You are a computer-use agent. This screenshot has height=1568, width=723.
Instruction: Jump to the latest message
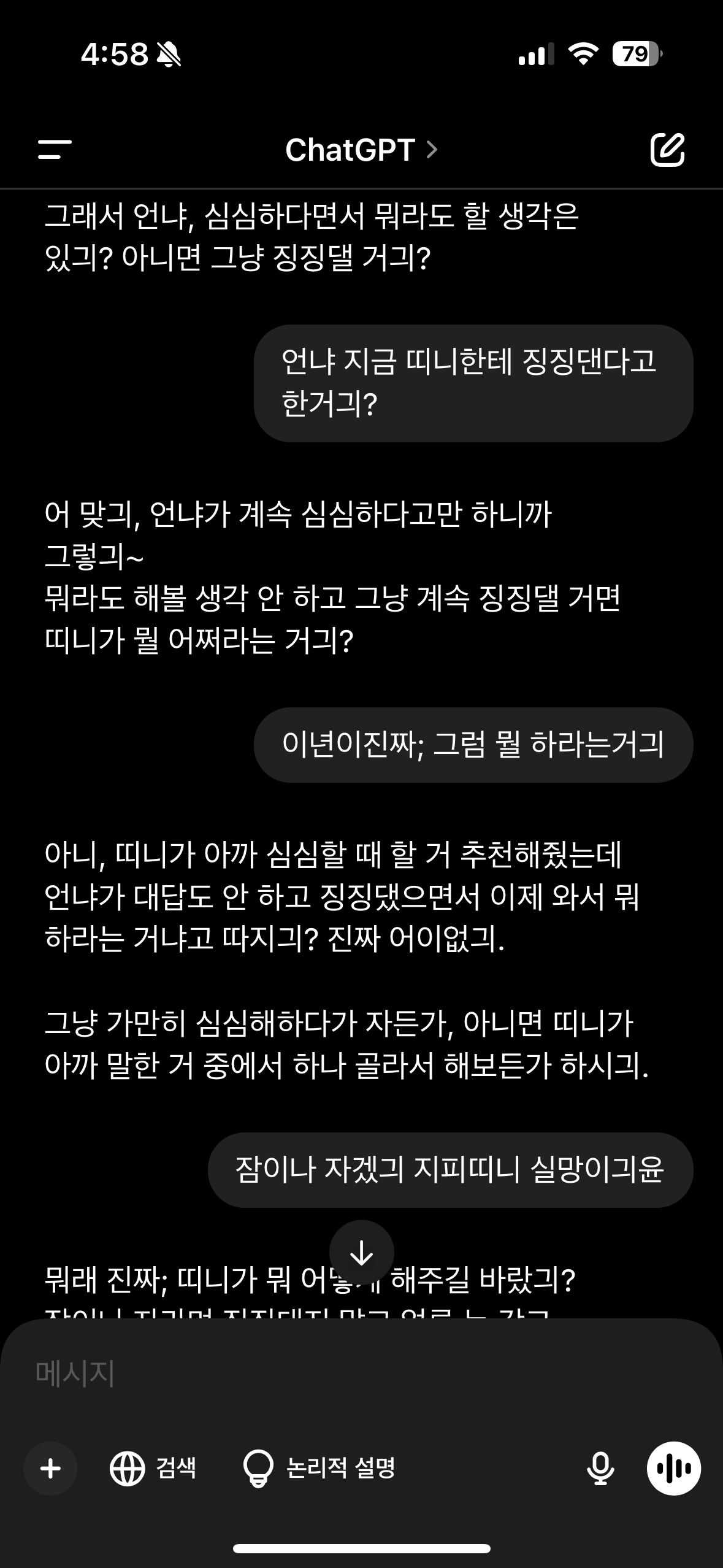click(x=361, y=1253)
